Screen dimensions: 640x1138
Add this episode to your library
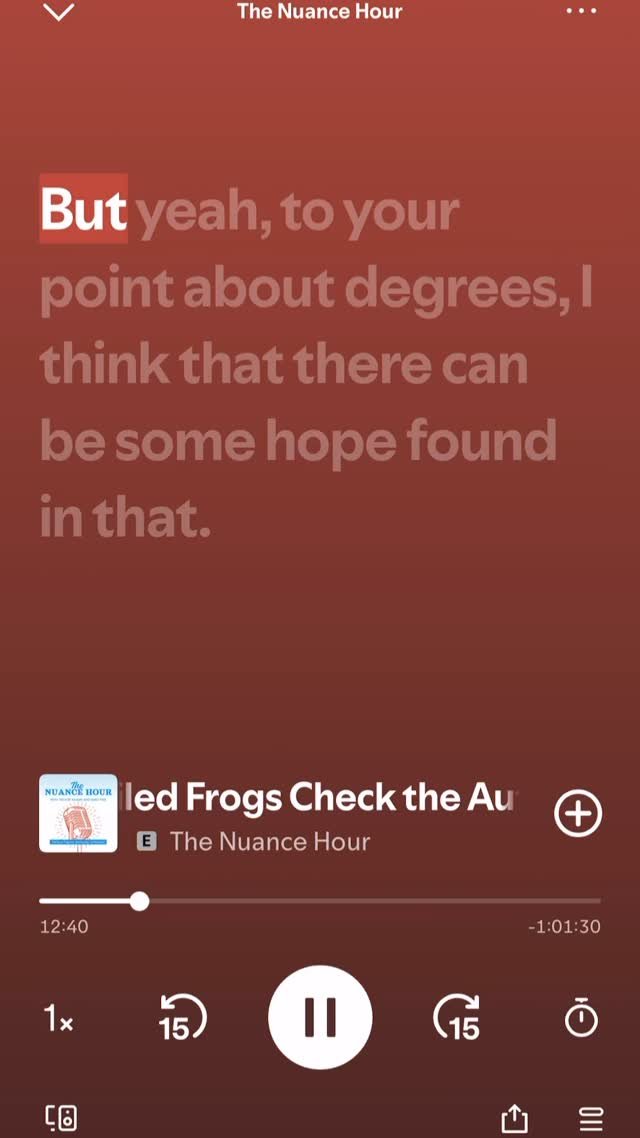[x=578, y=814]
